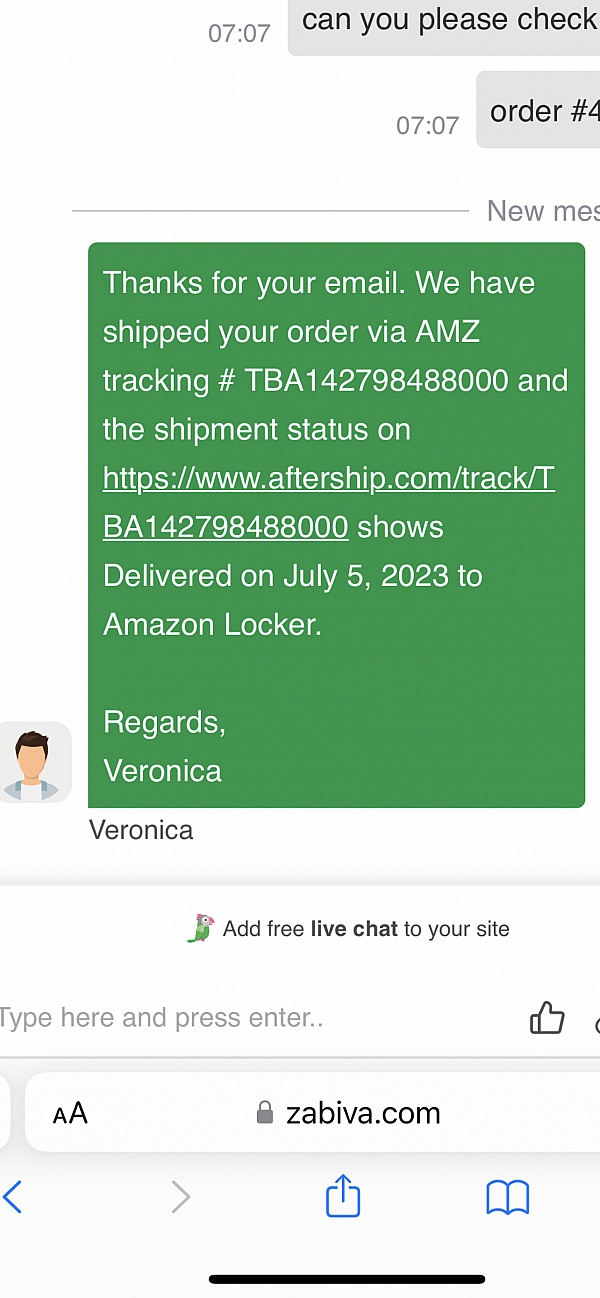Open Safari bookmarks book icon
The width and height of the screenshot is (600, 1298).
pyautogui.click(x=507, y=1196)
